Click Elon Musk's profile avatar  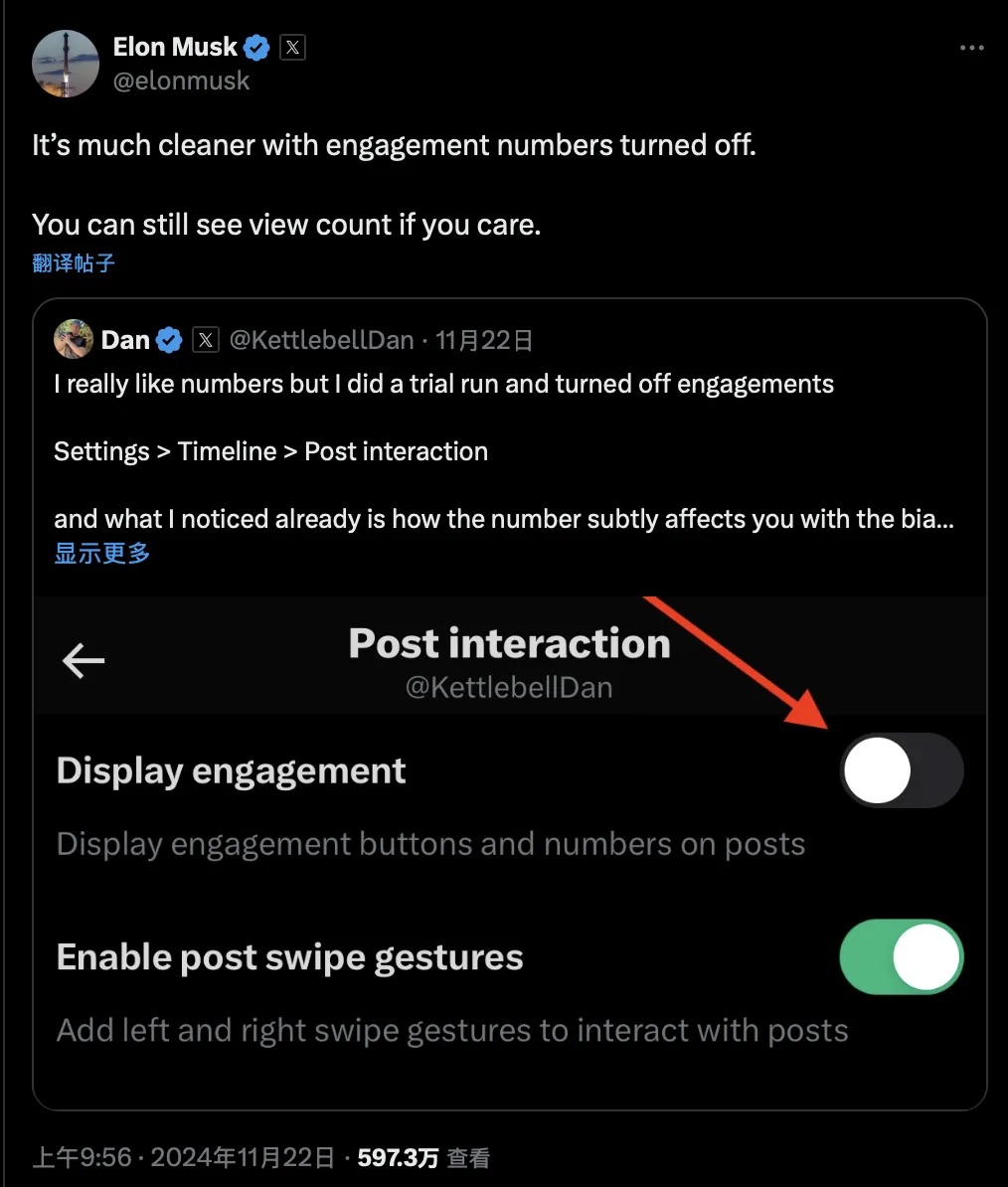coord(65,63)
